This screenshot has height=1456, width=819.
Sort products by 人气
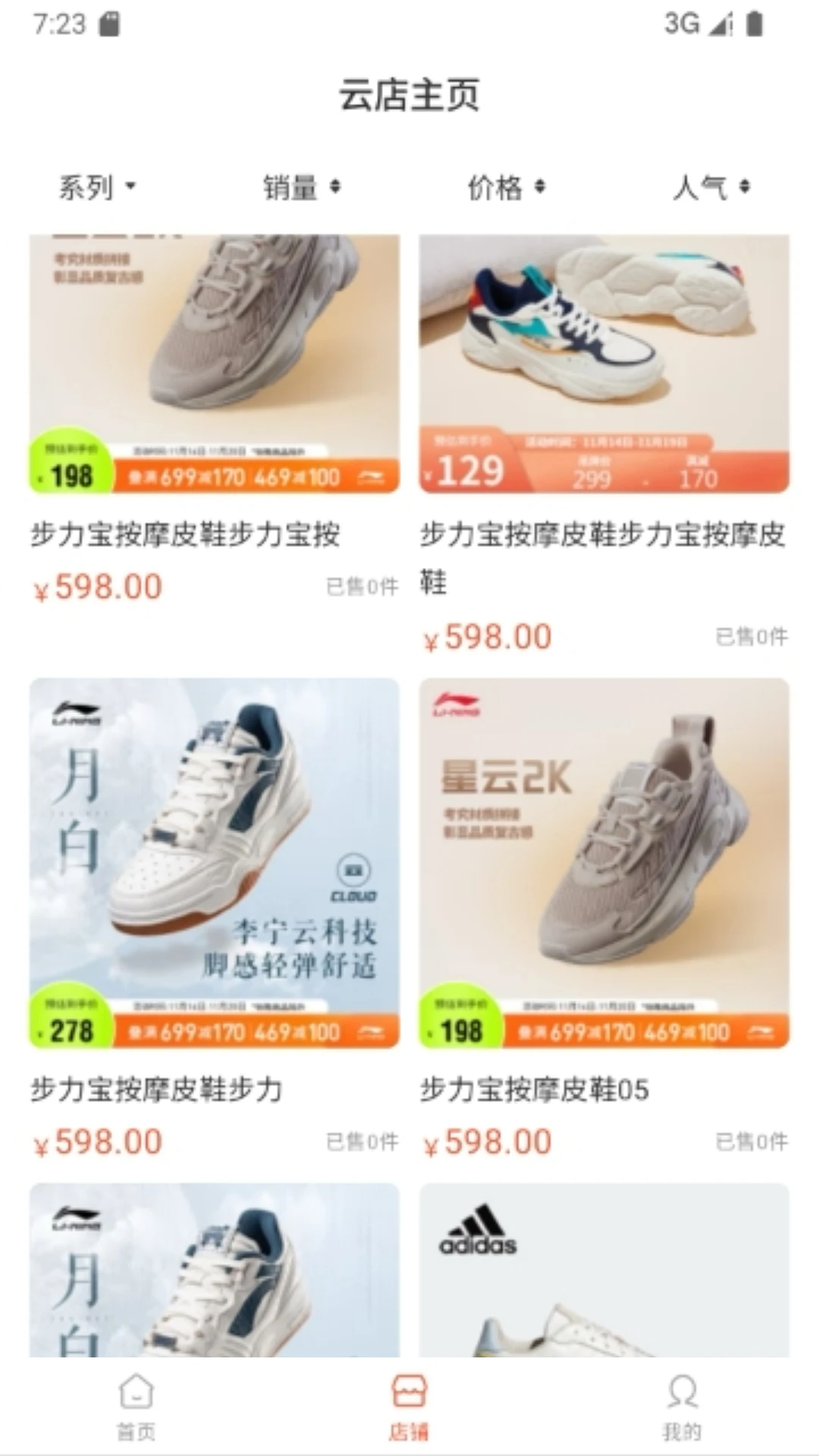click(711, 187)
